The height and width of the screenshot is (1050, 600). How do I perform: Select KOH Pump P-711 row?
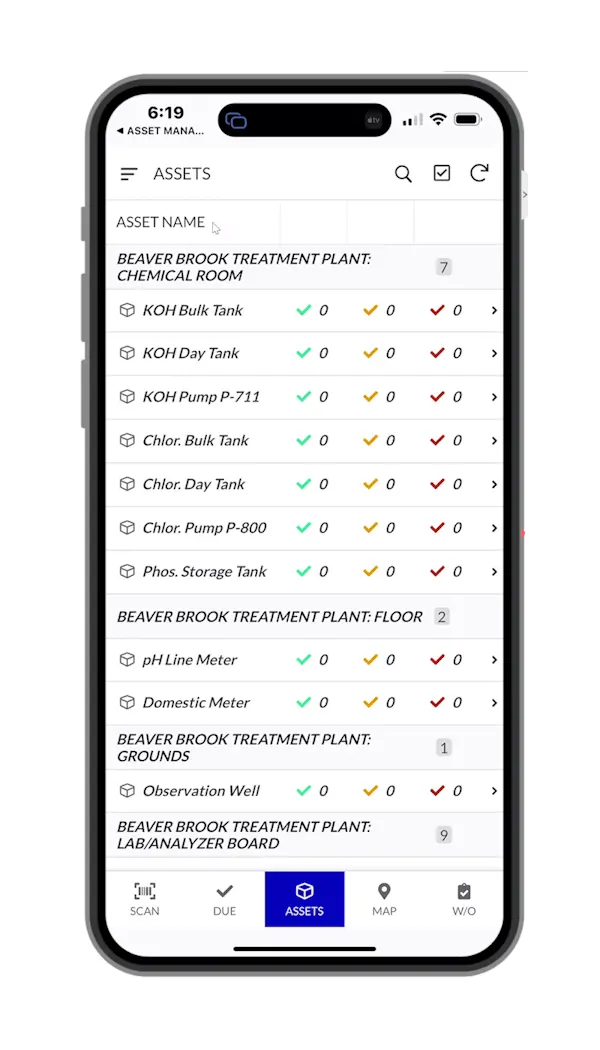pos(304,397)
